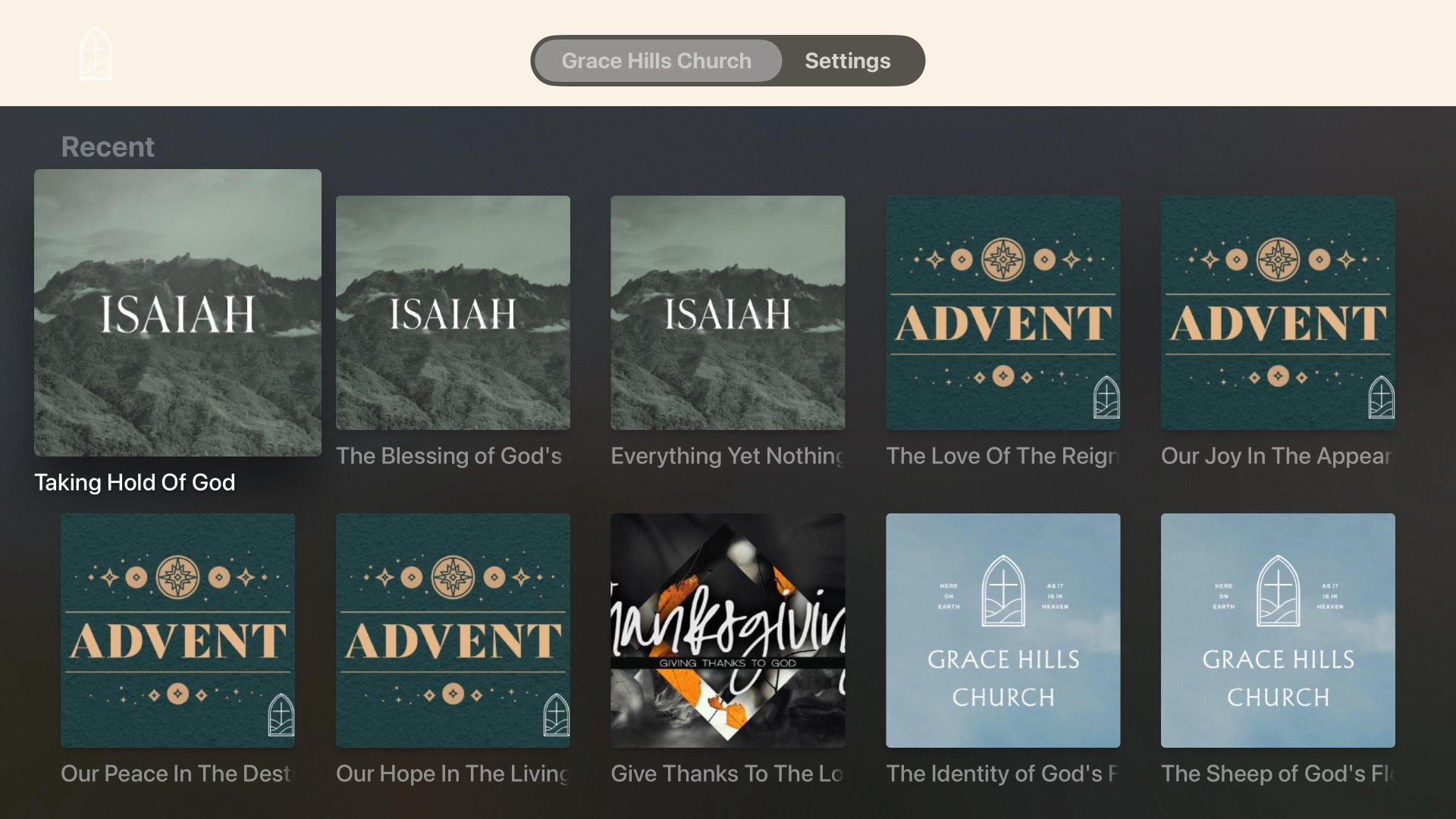Open the Taking Hold Of God sermon
The width and height of the screenshot is (1456, 819).
click(x=177, y=312)
